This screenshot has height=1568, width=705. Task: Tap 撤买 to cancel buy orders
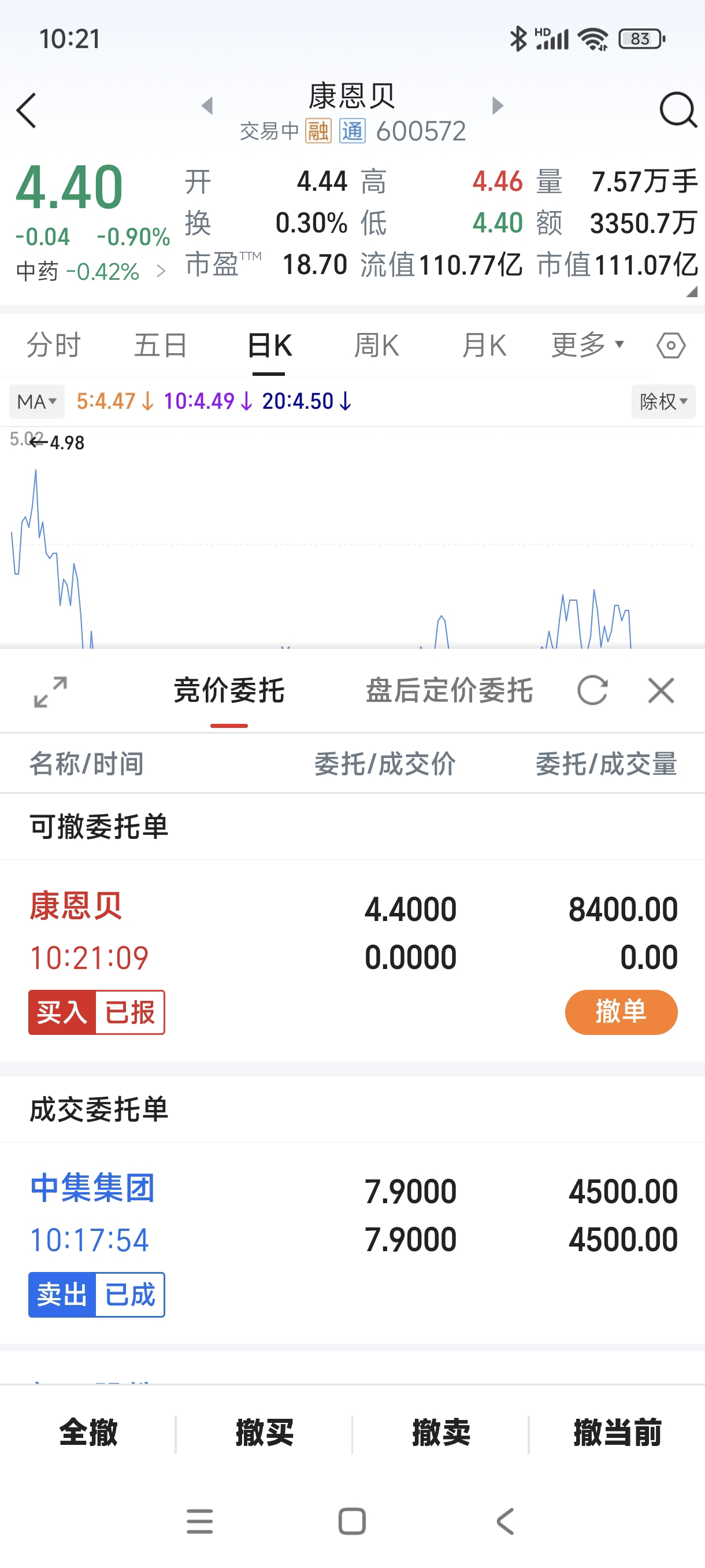(265, 1432)
